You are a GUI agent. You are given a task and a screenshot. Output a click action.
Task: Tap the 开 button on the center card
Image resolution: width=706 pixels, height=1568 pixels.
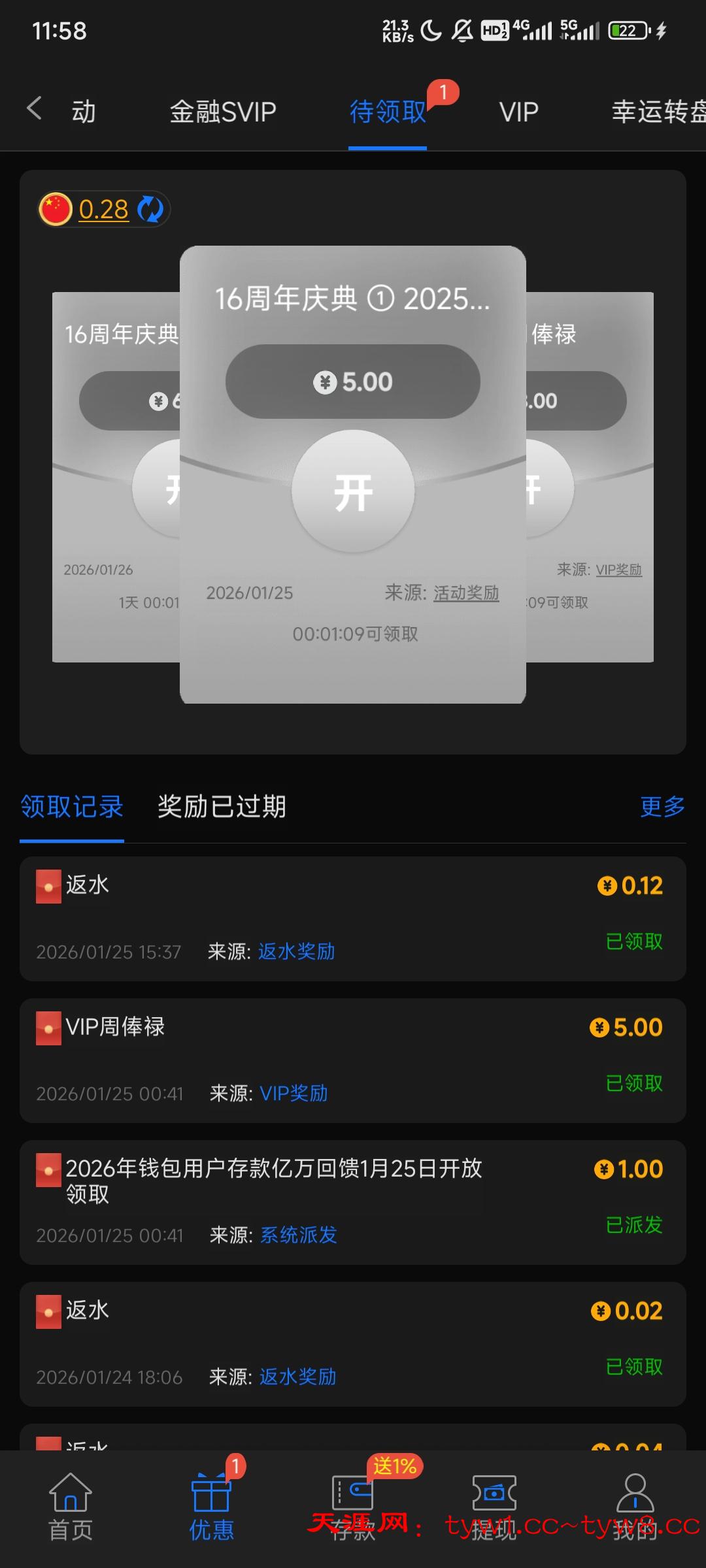tap(353, 491)
